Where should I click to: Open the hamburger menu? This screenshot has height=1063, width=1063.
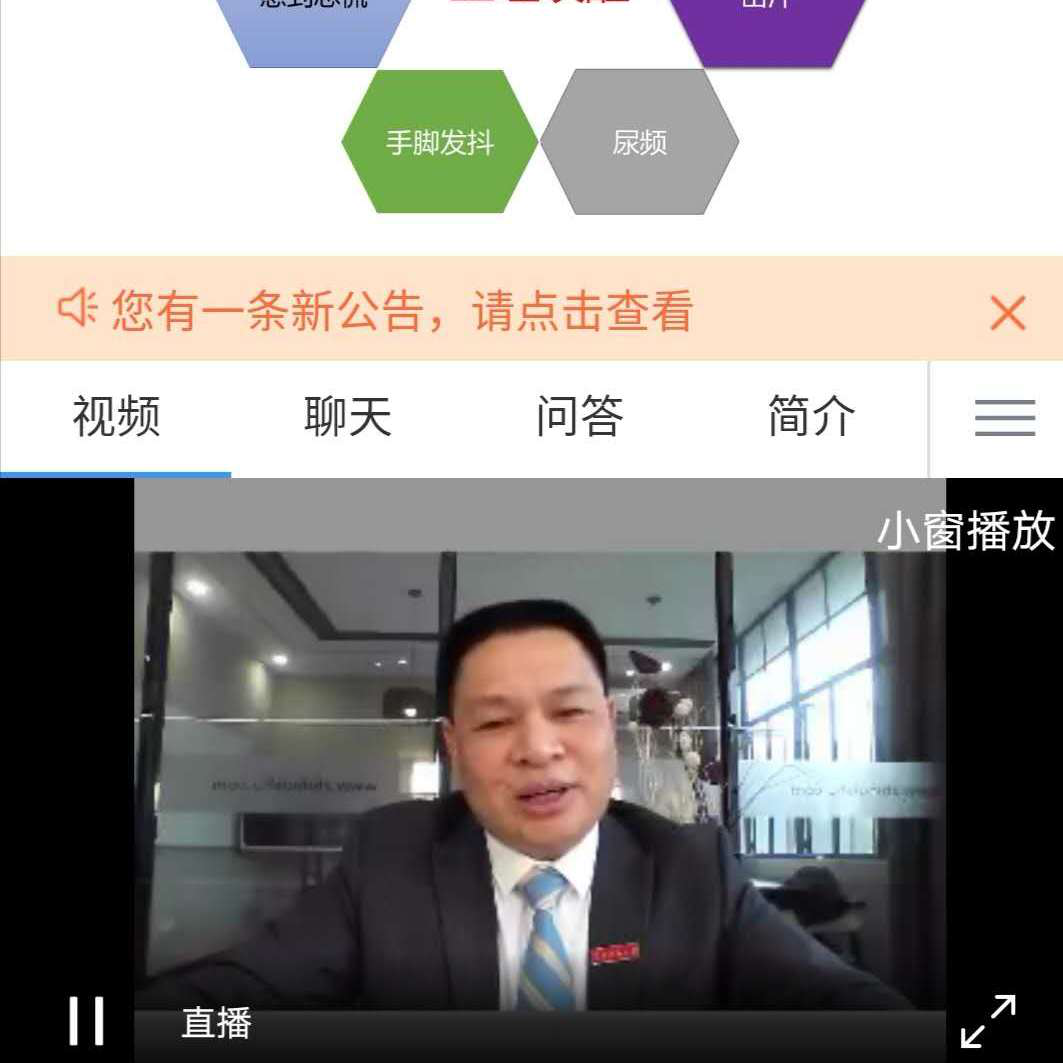coord(1004,417)
